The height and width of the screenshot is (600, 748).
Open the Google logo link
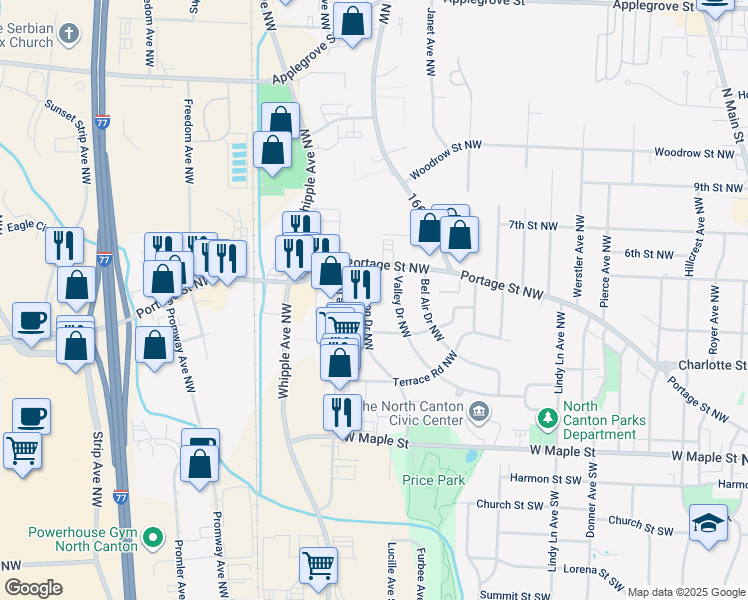pos(33,588)
